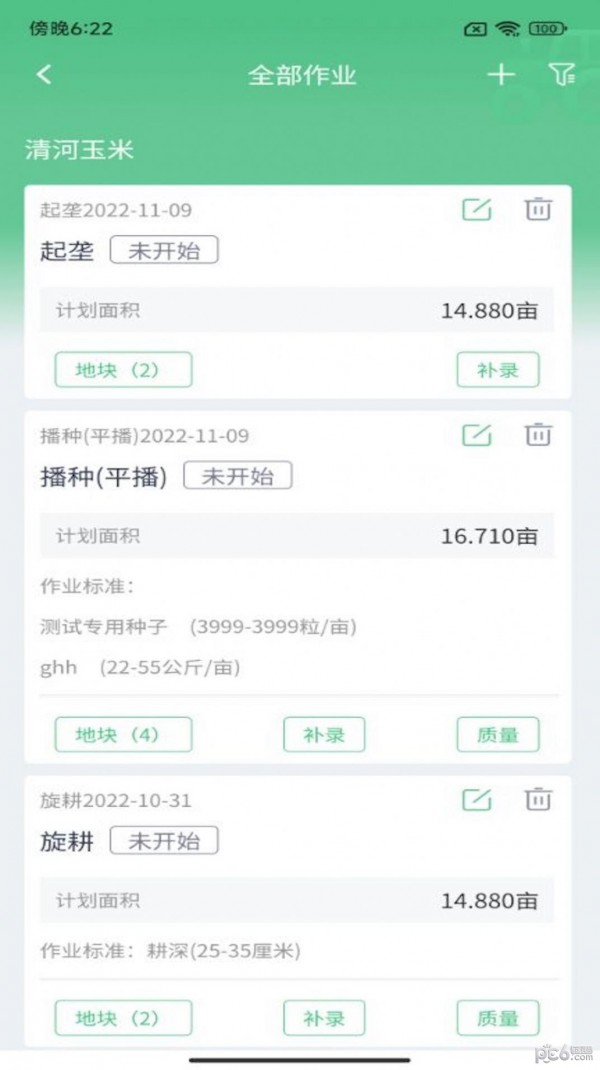Open 地块（4）for 播种(平播)
Viewport: 600px width, 1070px height.
coord(124,734)
